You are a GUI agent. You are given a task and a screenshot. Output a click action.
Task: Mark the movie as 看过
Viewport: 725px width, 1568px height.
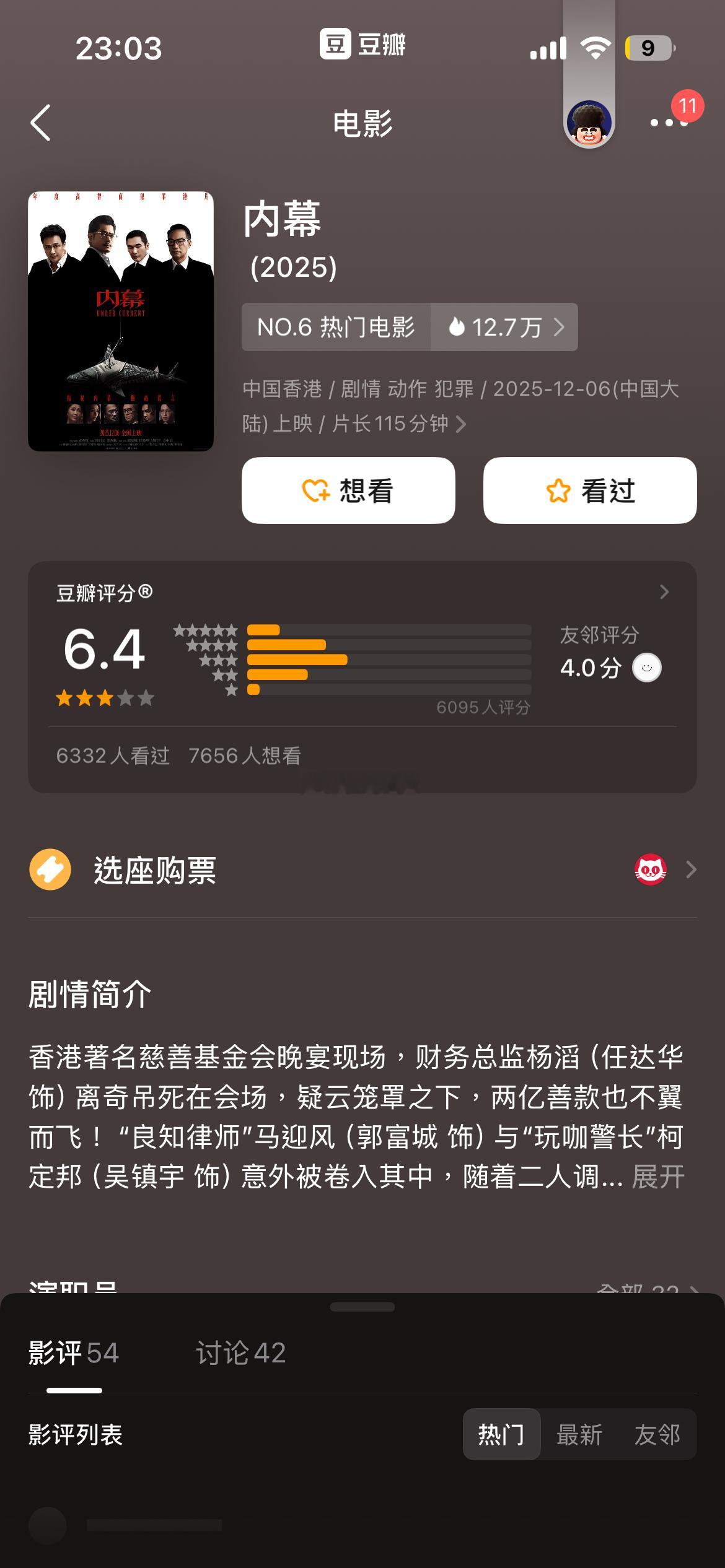pyautogui.click(x=589, y=490)
